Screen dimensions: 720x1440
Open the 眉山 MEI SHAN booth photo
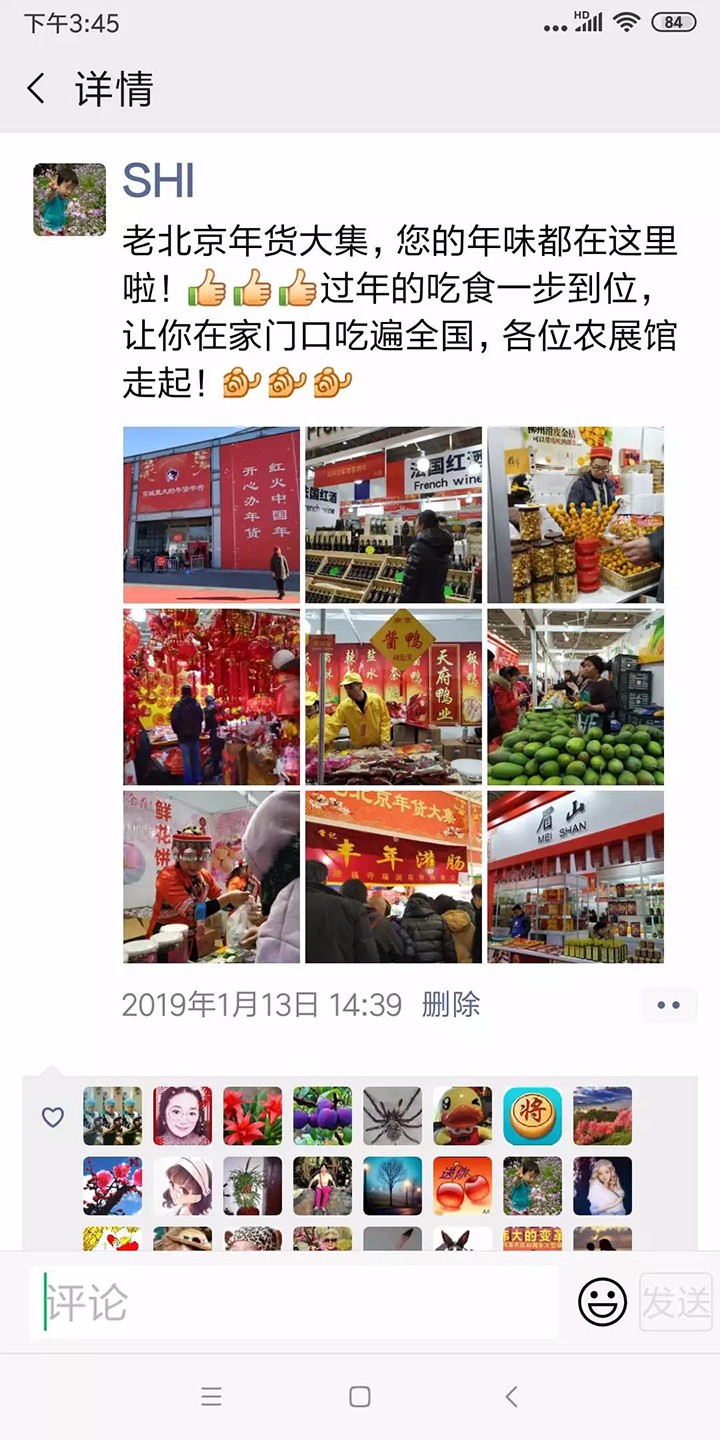(x=575, y=877)
